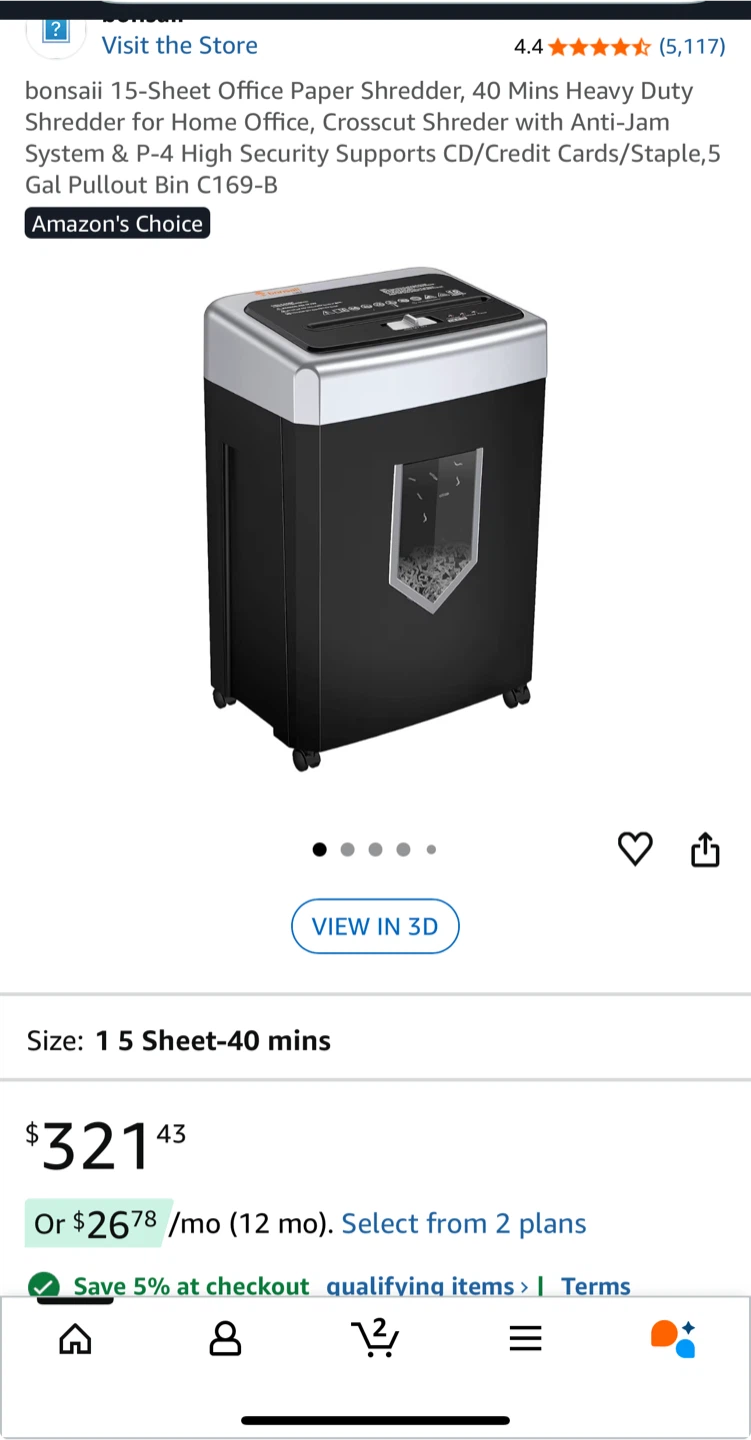
Task: Add shredder to wish list heart
Action: 635,849
